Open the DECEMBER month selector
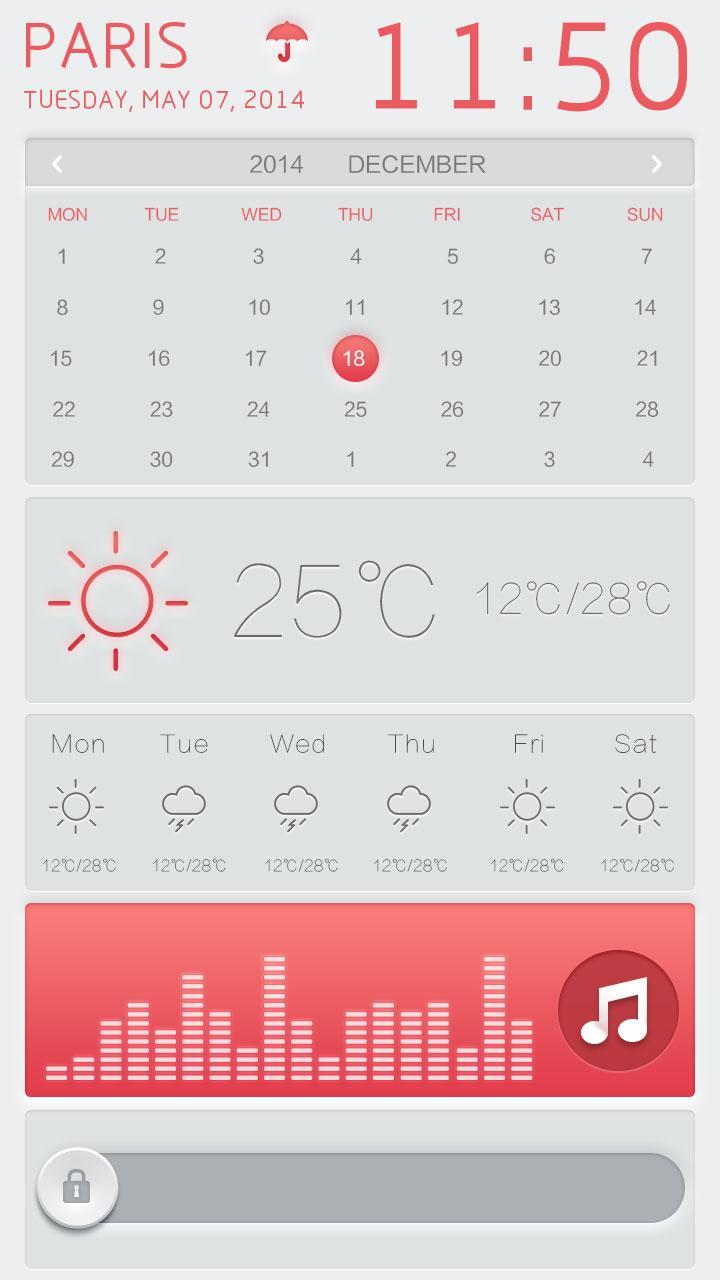Screen dimensions: 720x1280 [x=417, y=163]
